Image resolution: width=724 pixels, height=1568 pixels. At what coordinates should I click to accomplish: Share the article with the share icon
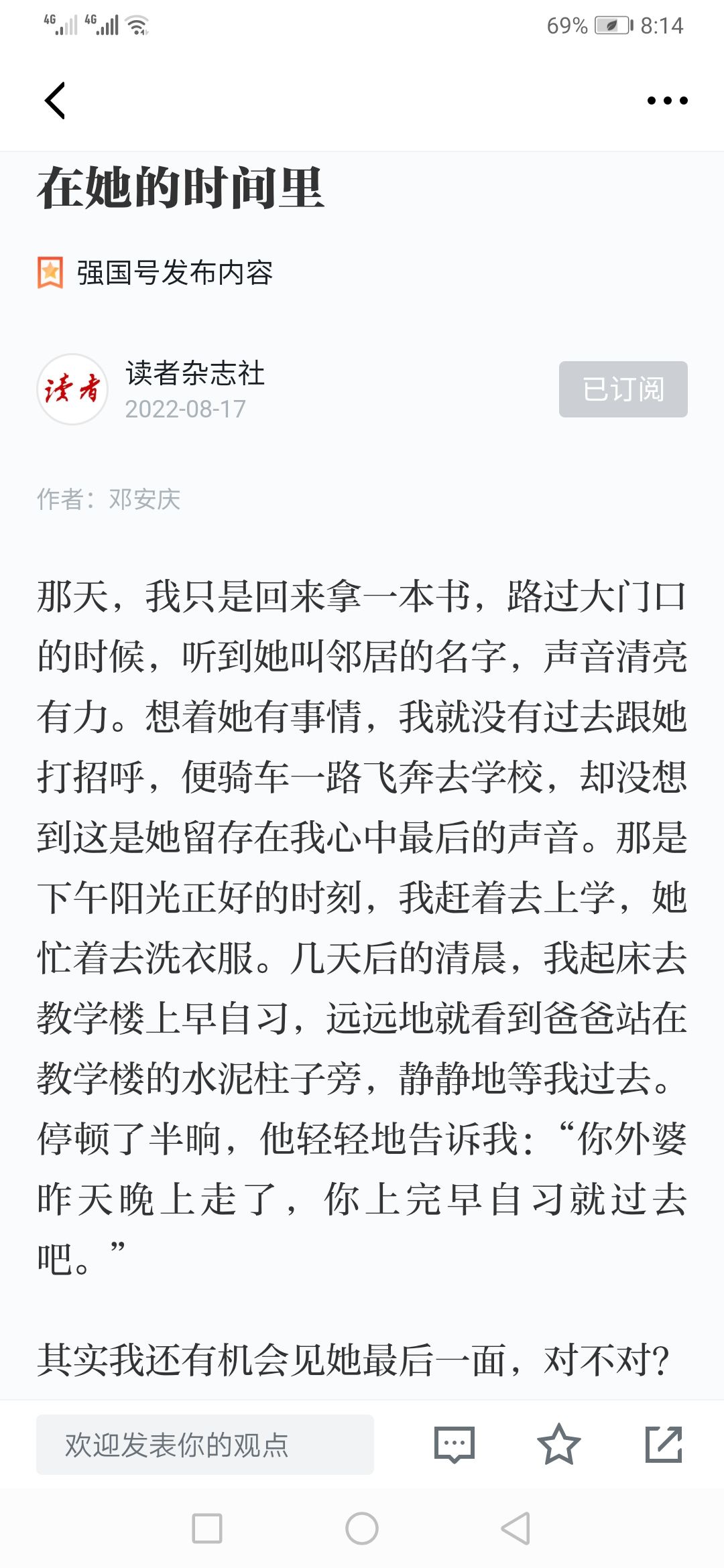click(664, 1445)
